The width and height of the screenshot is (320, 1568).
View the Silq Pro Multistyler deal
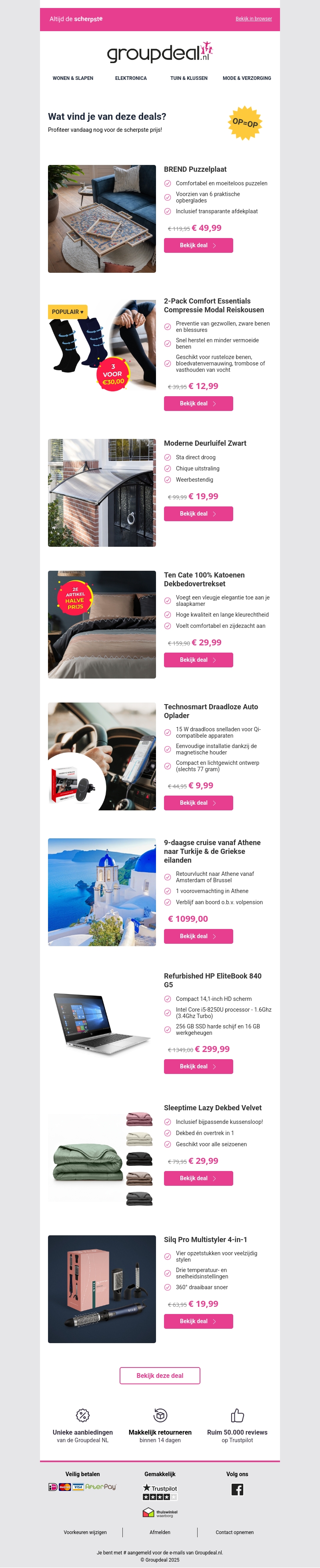pos(198,1322)
